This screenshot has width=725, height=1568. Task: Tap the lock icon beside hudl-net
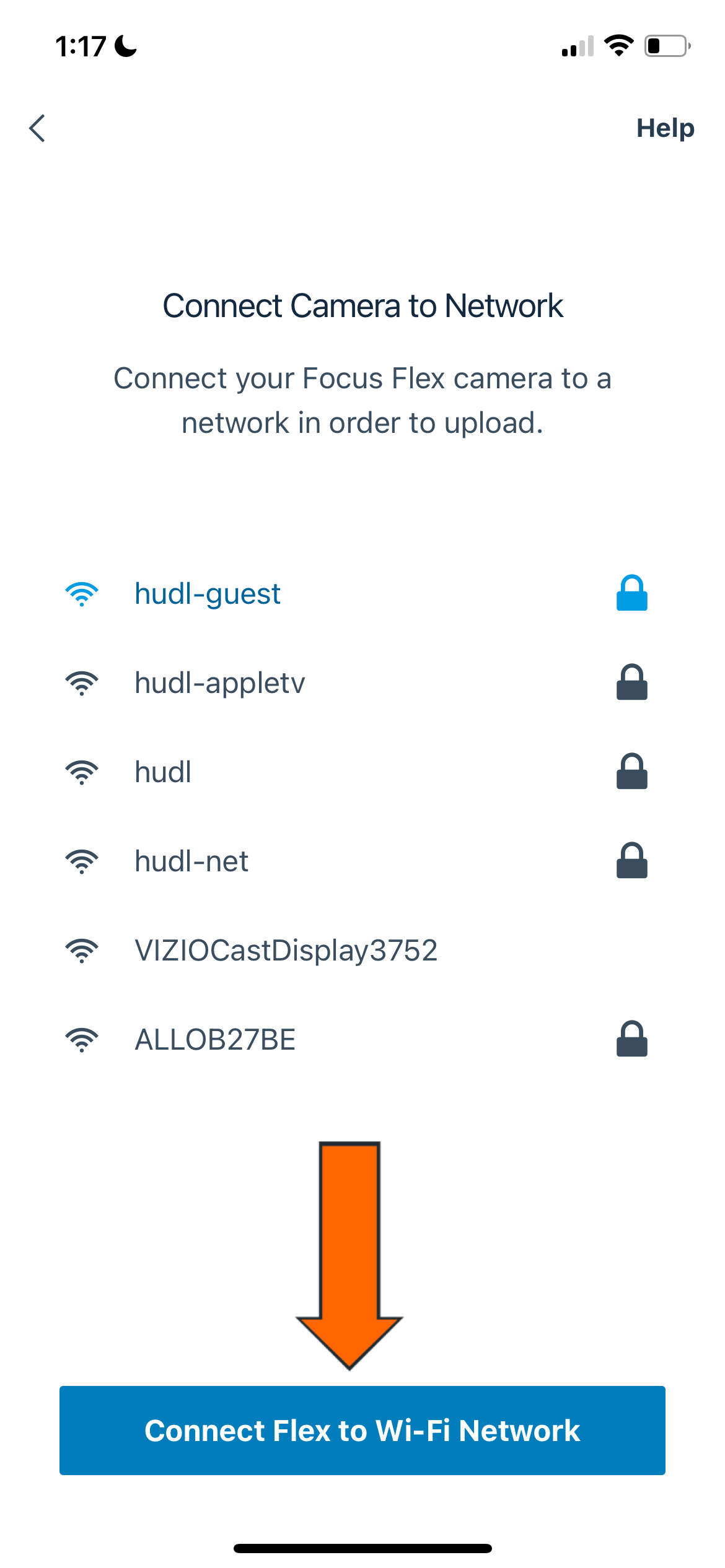tap(632, 861)
